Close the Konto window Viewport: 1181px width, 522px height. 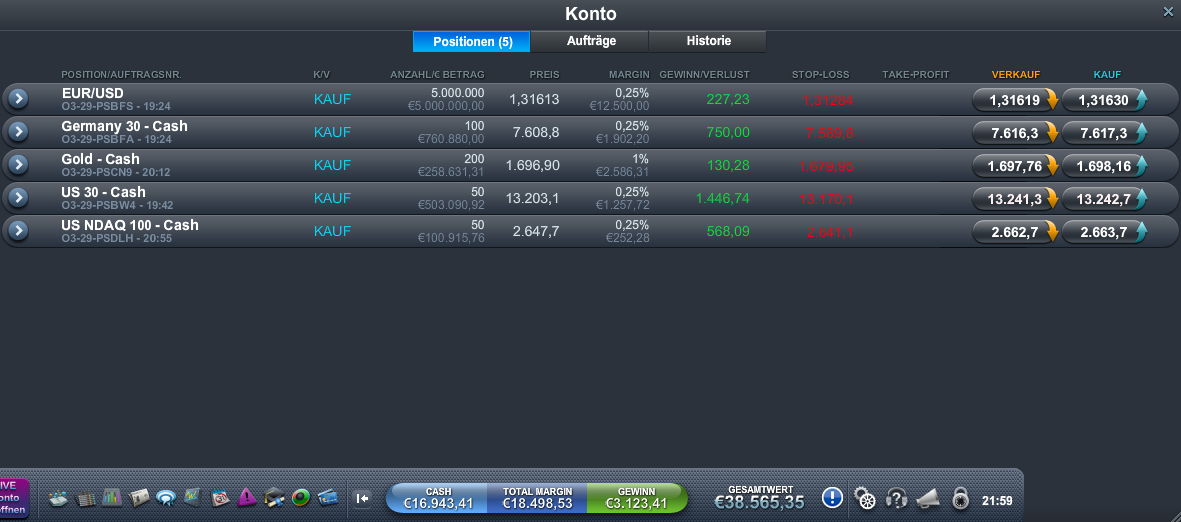(x=1168, y=12)
